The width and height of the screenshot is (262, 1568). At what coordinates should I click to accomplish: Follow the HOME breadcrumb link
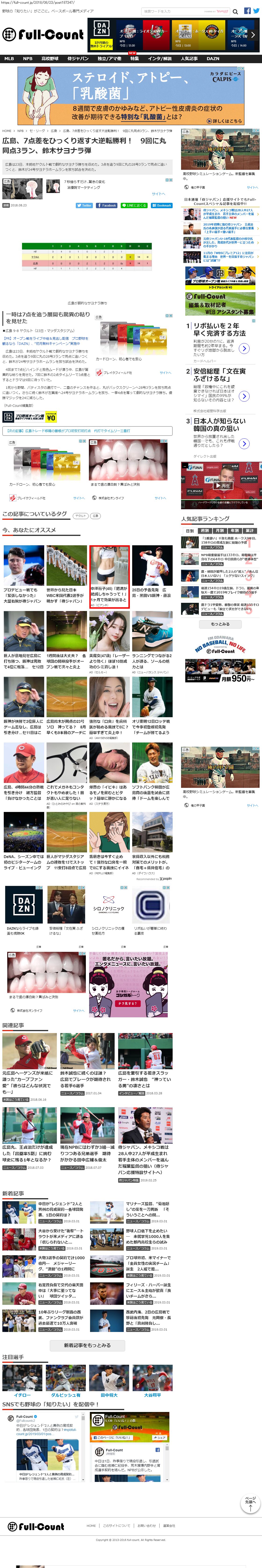tap(7, 131)
